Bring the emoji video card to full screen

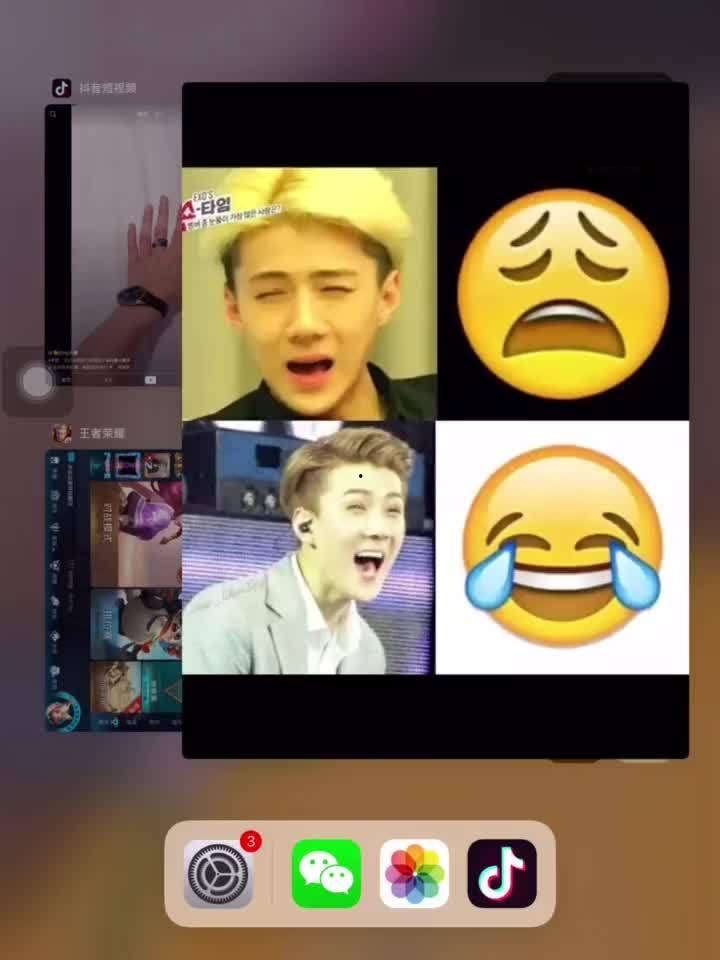coord(435,420)
